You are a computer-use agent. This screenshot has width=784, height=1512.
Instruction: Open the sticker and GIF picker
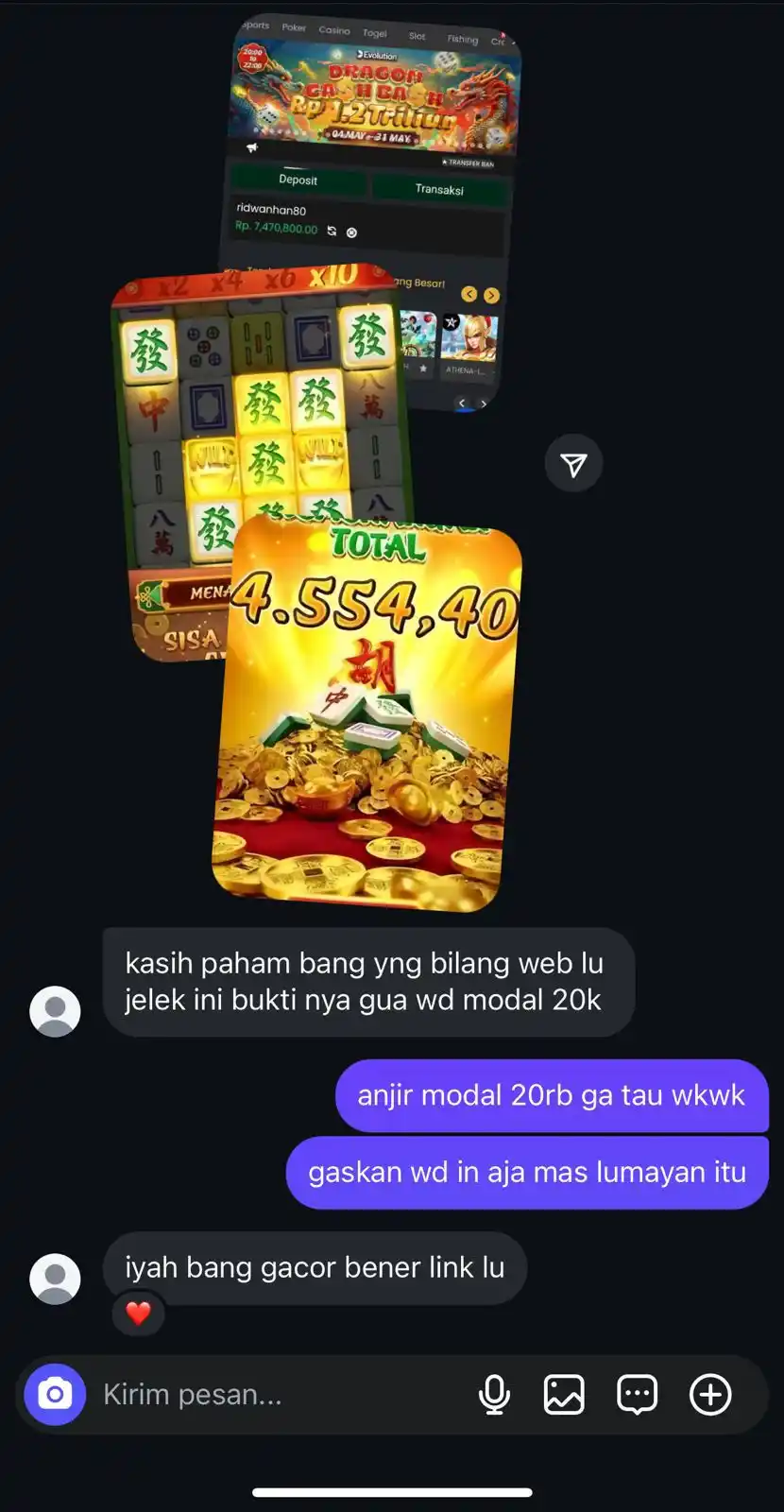point(637,1394)
